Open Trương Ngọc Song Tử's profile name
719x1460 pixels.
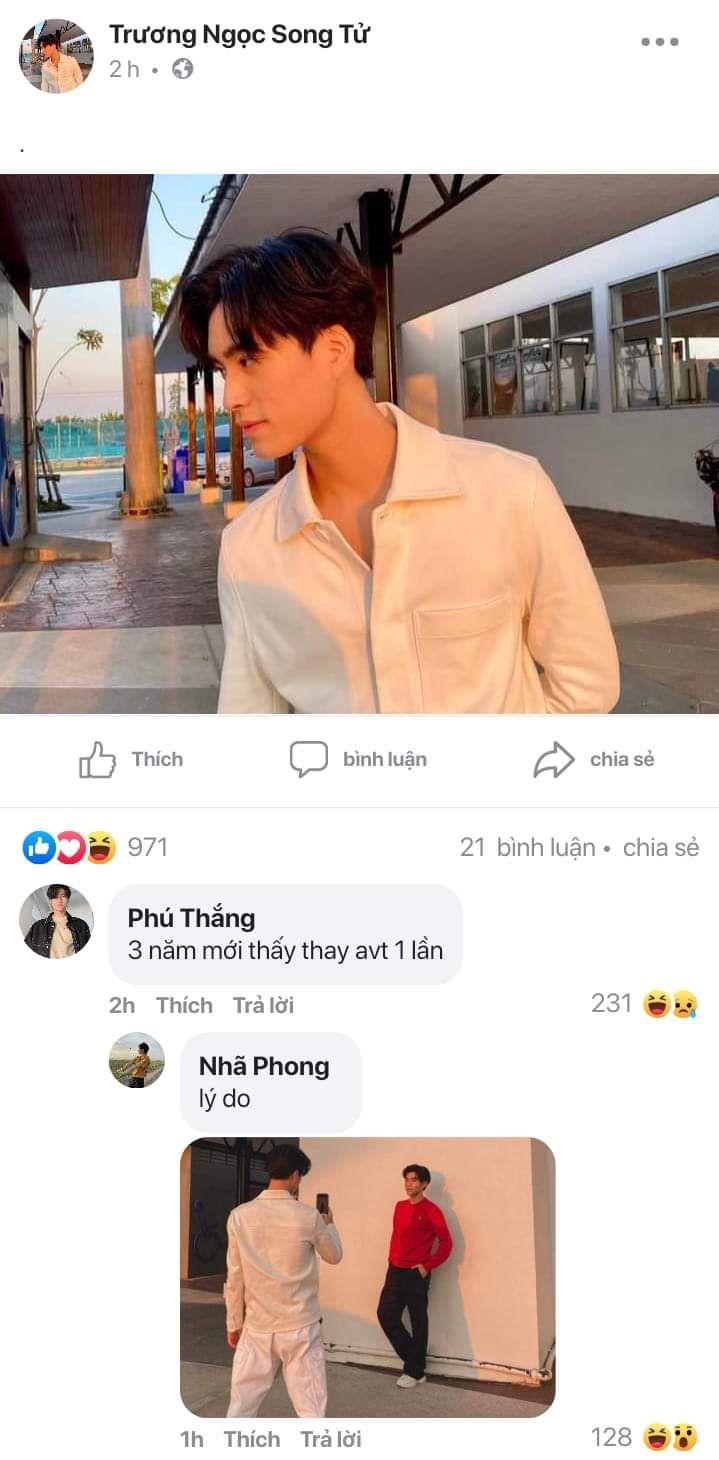239,34
